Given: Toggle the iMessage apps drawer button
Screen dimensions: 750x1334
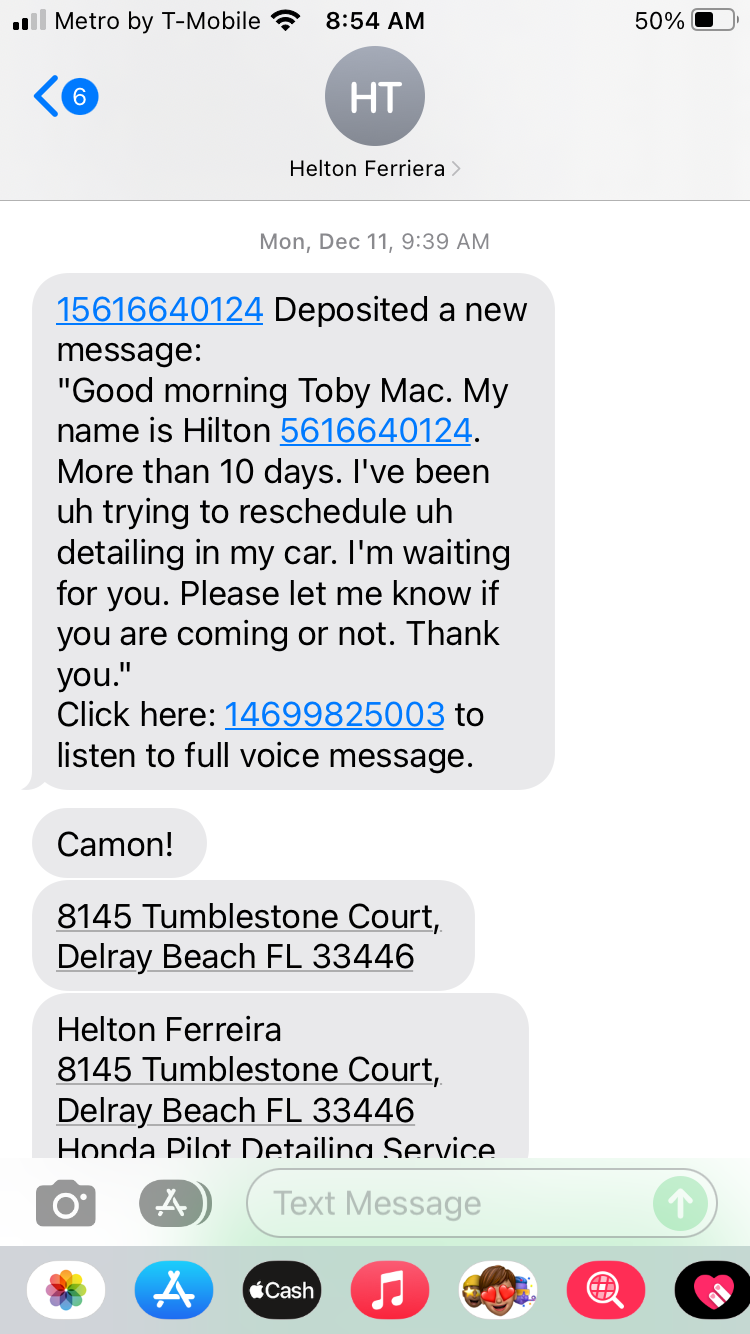Looking at the screenshot, I should pyautogui.click(x=174, y=1204).
